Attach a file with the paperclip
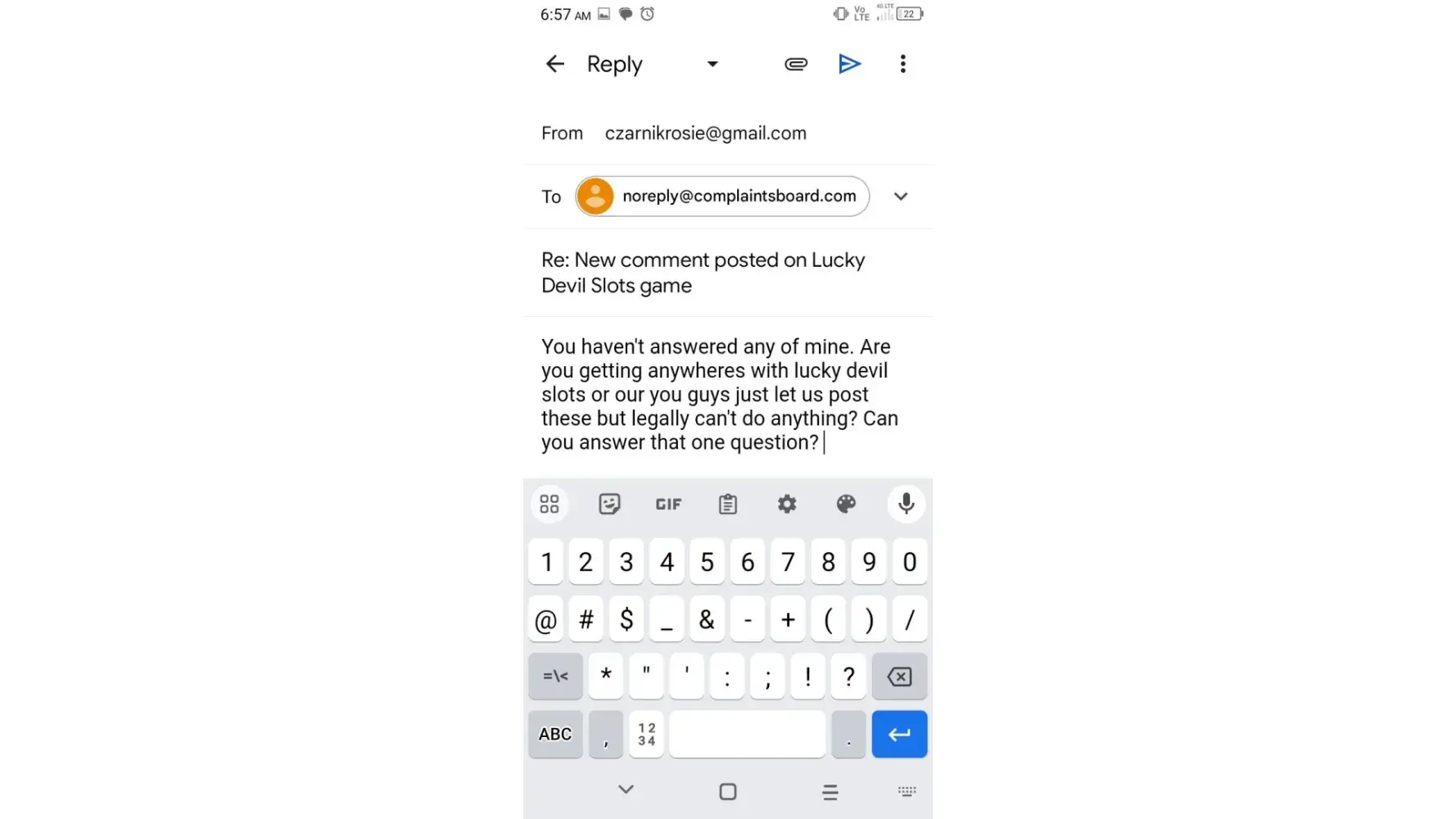Image resolution: width=1456 pixels, height=819 pixels. coord(795,64)
